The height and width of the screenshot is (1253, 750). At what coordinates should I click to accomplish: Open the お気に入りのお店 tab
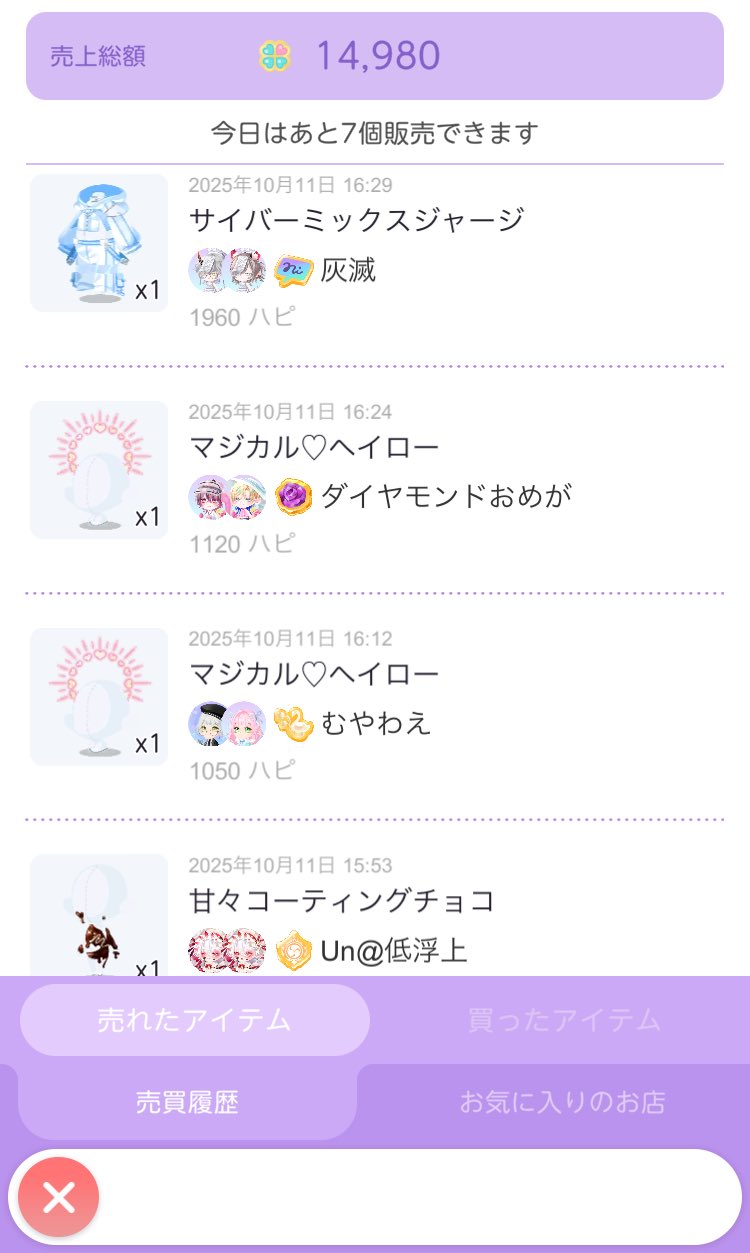pyautogui.click(x=562, y=1102)
